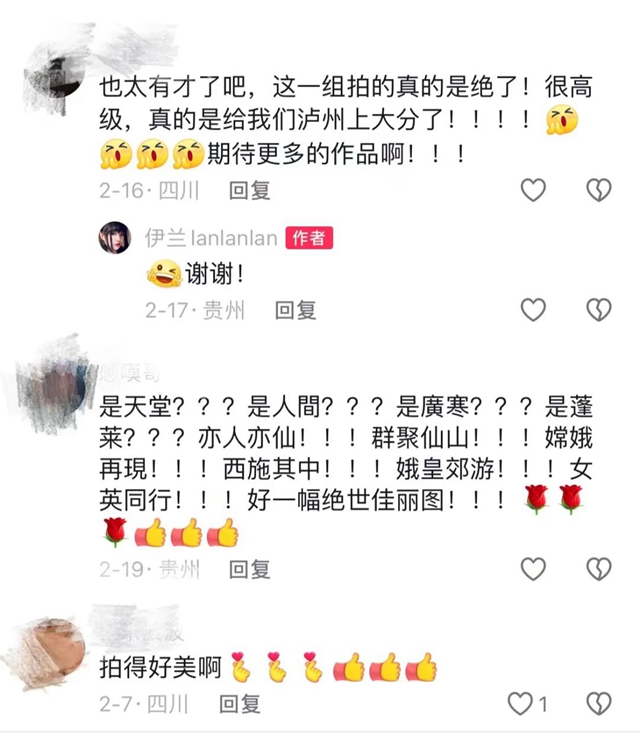Reply to the 是天堂 comment
Viewport: 640px width, 734px height.
tap(250, 570)
